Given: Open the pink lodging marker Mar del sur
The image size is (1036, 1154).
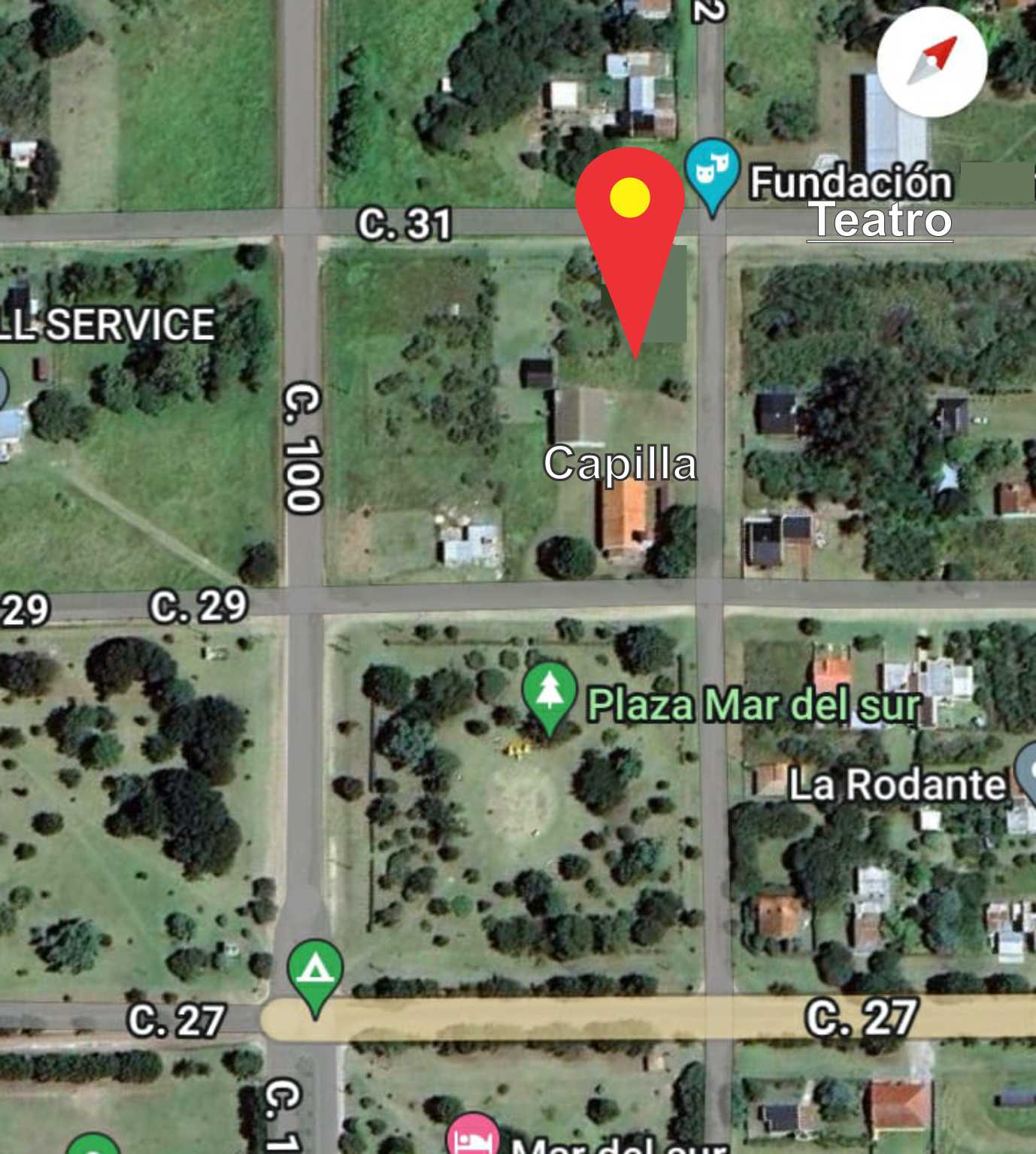Looking at the screenshot, I should pyautogui.click(x=473, y=1137).
